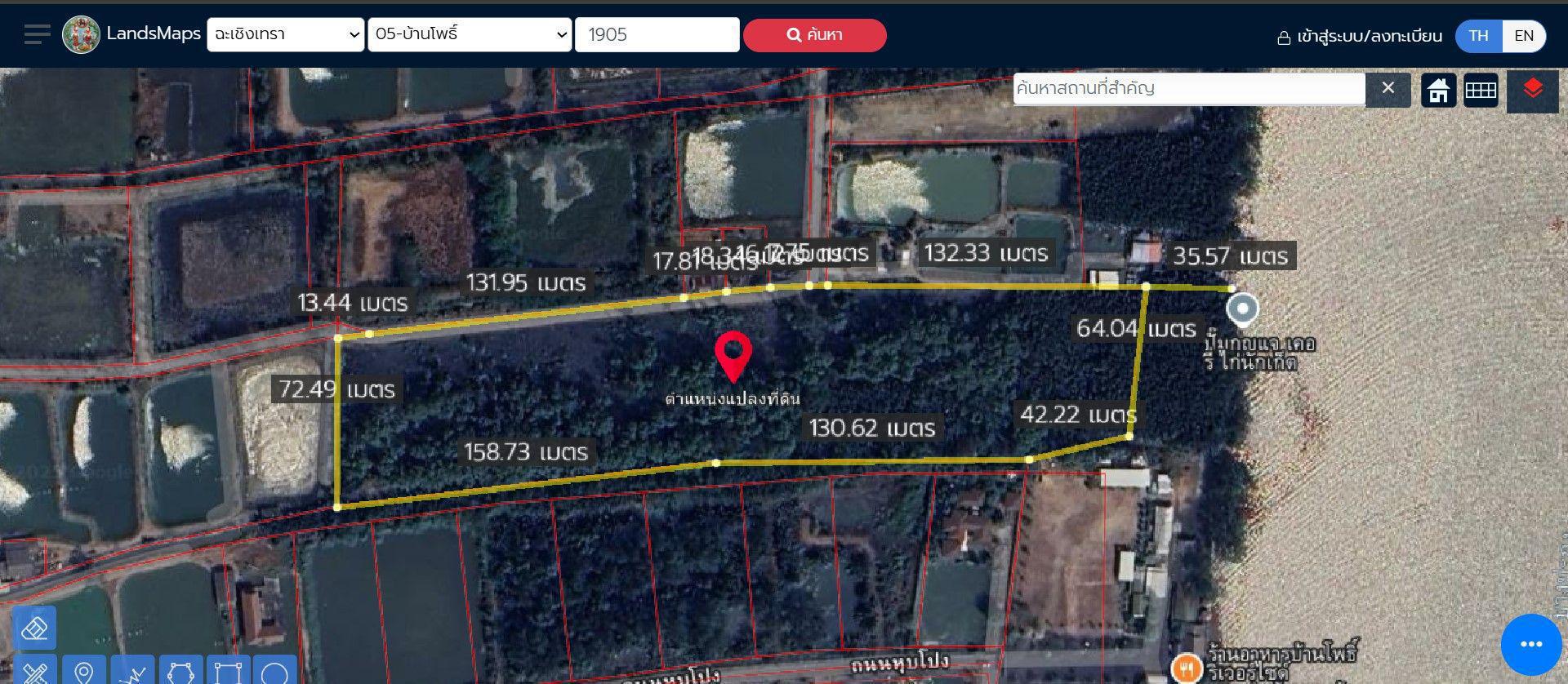The height and width of the screenshot is (684, 1568).
Task: Select the eraser tool
Action: point(34,628)
